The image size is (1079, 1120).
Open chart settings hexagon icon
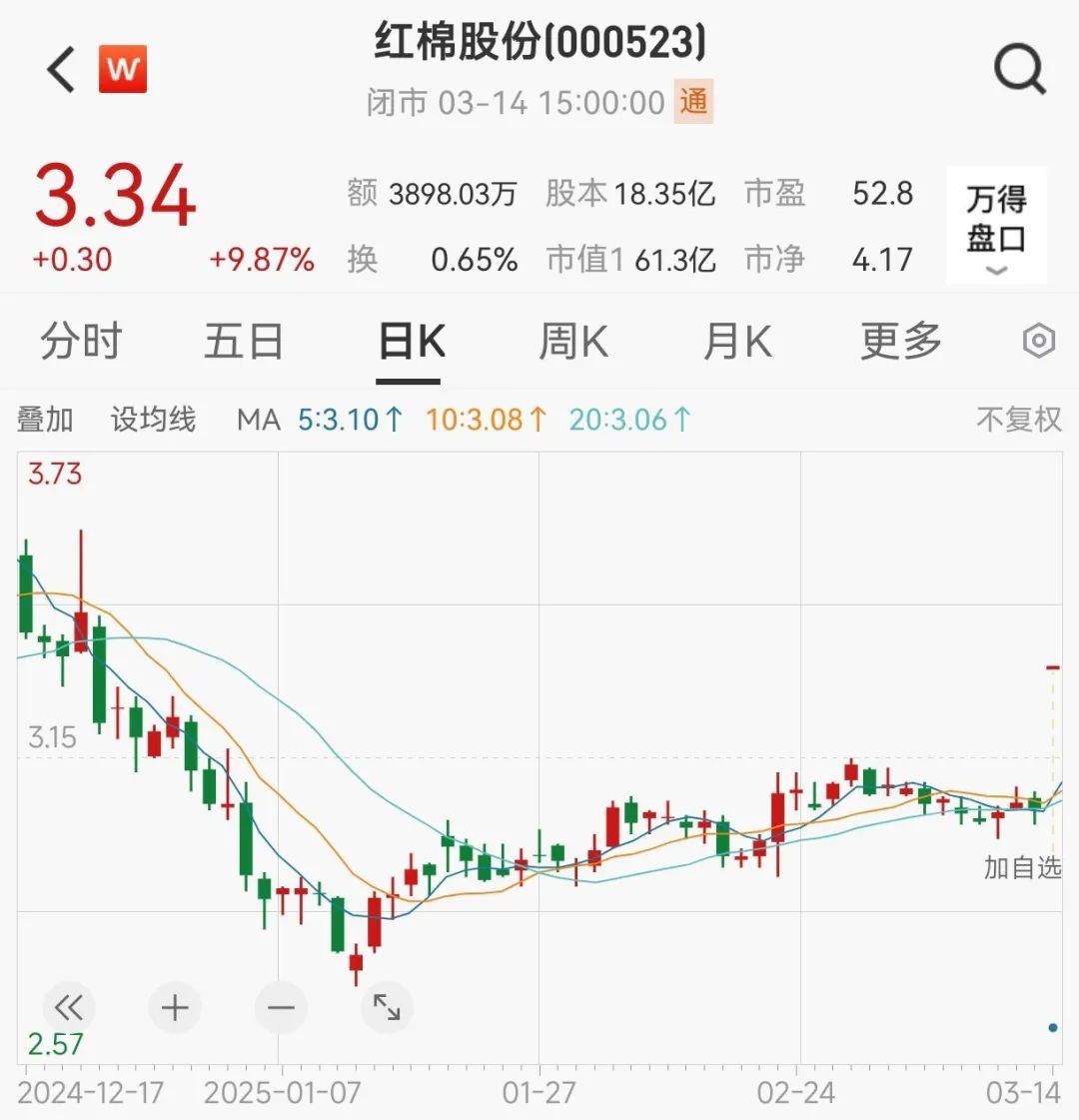[x=1039, y=342]
